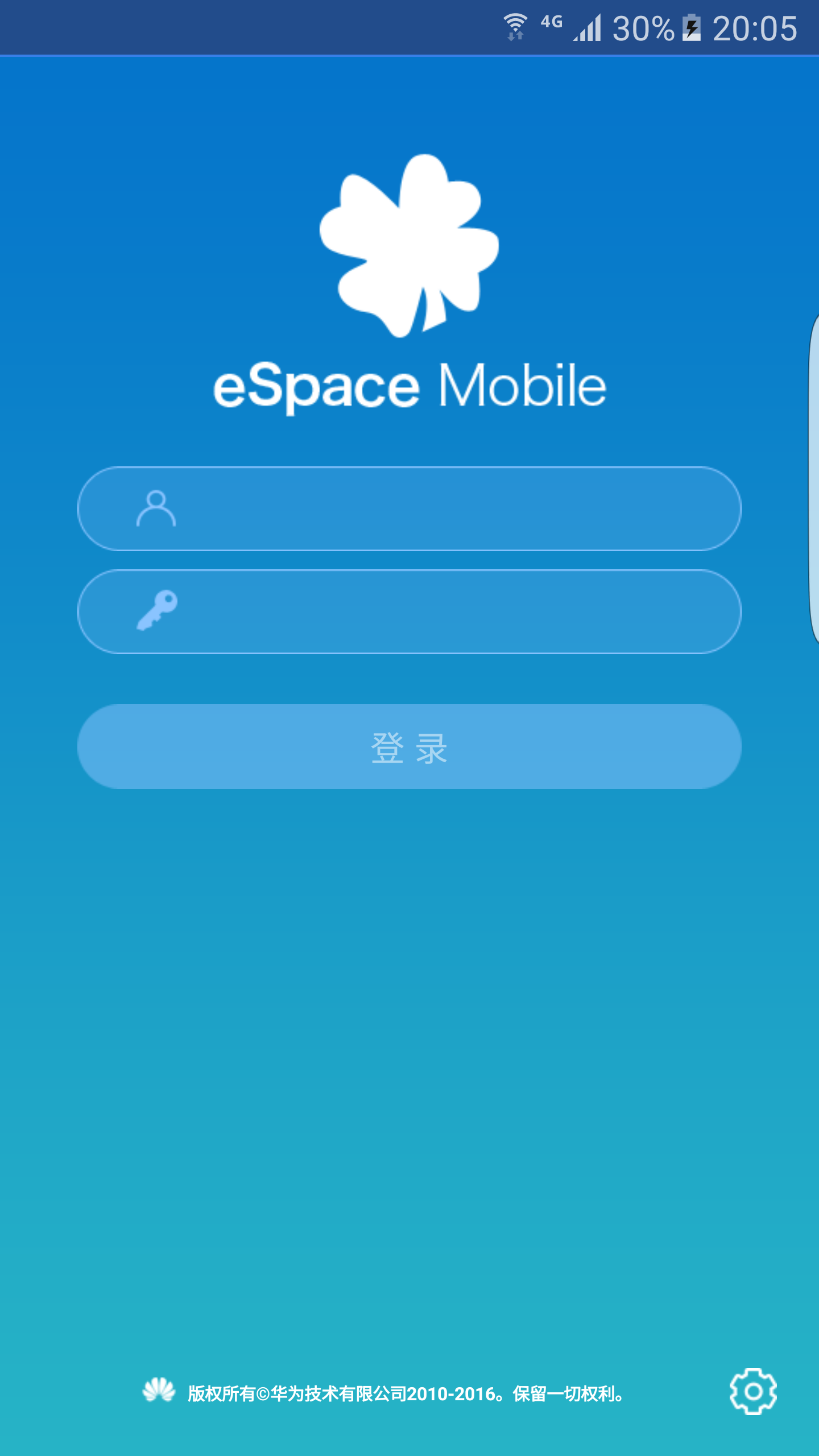Focus the password field with key icon
This screenshot has width=819, height=1456.
pos(432,611)
